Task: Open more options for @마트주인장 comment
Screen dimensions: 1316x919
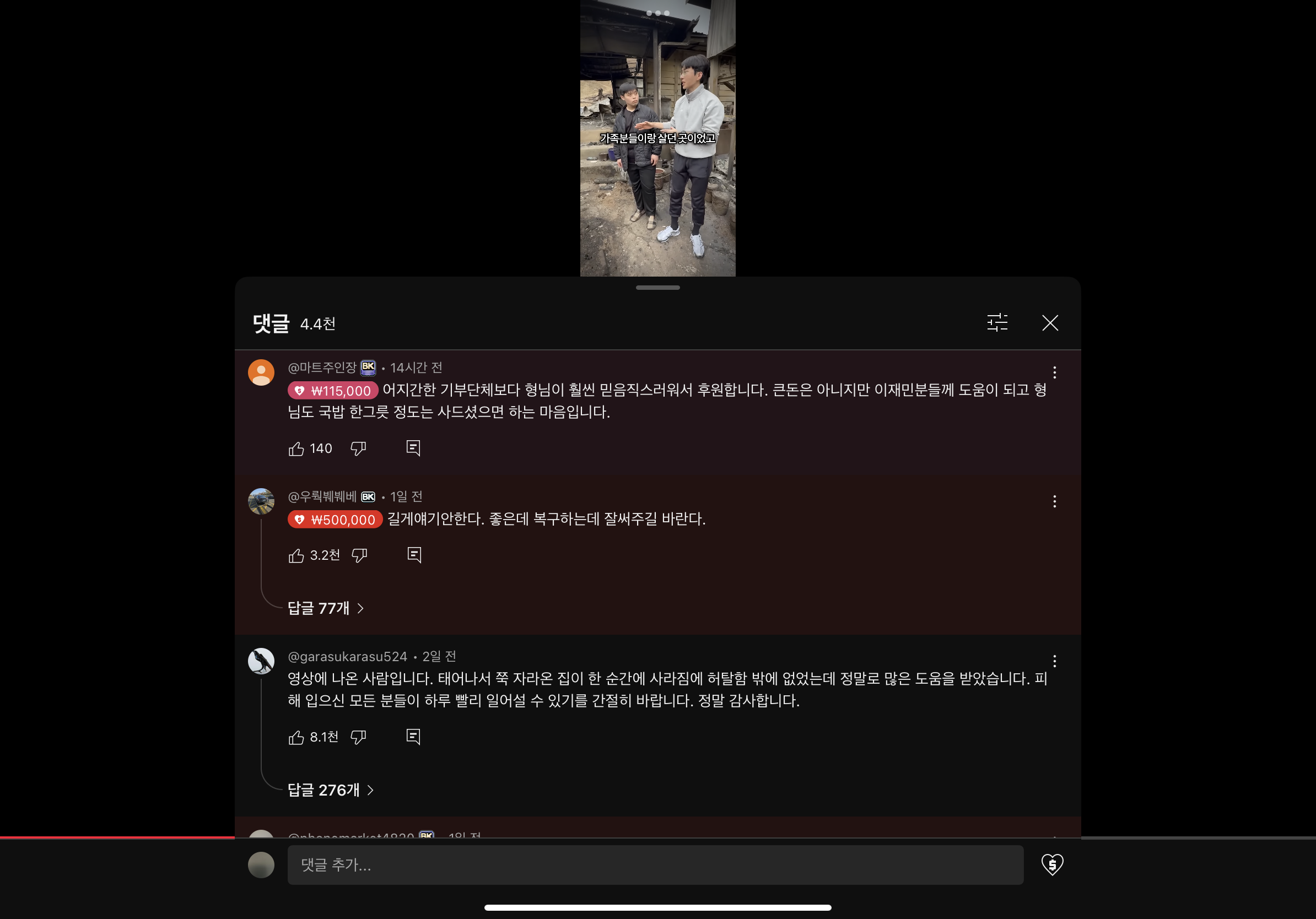Action: pyautogui.click(x=1054, y=372)
